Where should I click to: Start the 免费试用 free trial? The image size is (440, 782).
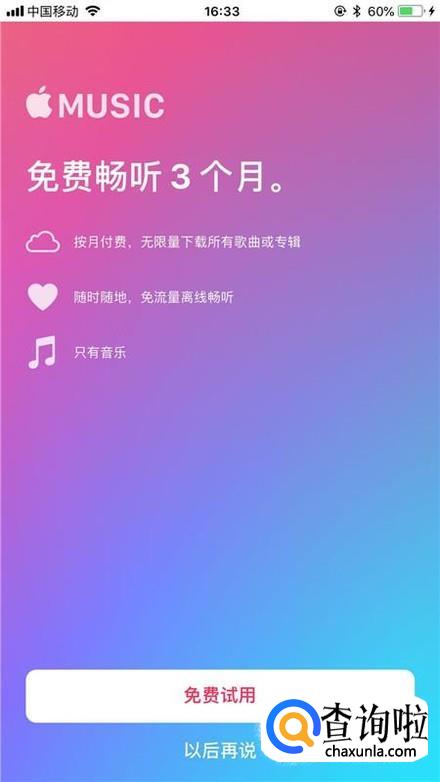pos(220,696)
